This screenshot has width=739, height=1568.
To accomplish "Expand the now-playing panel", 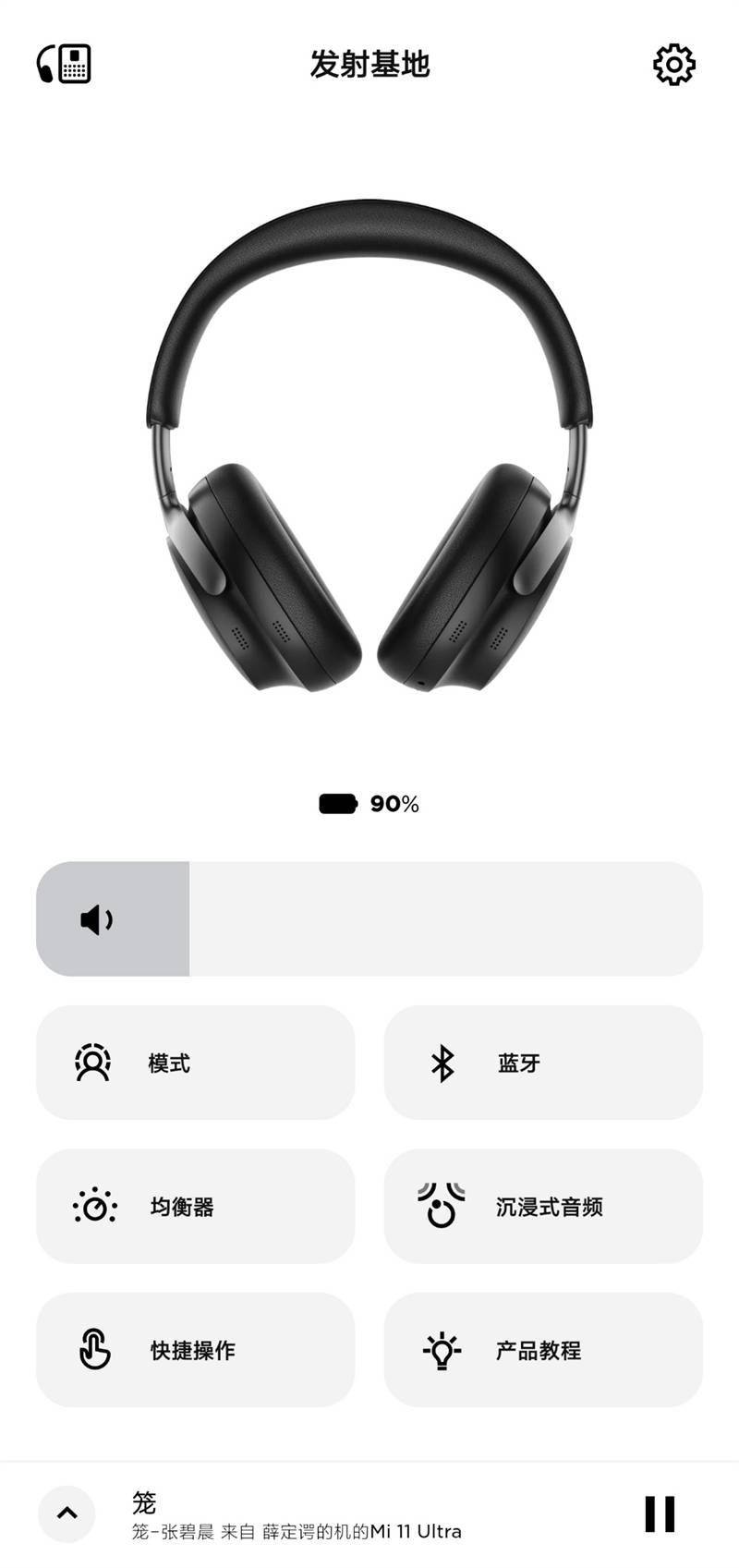I will (x=67, y=1513).
